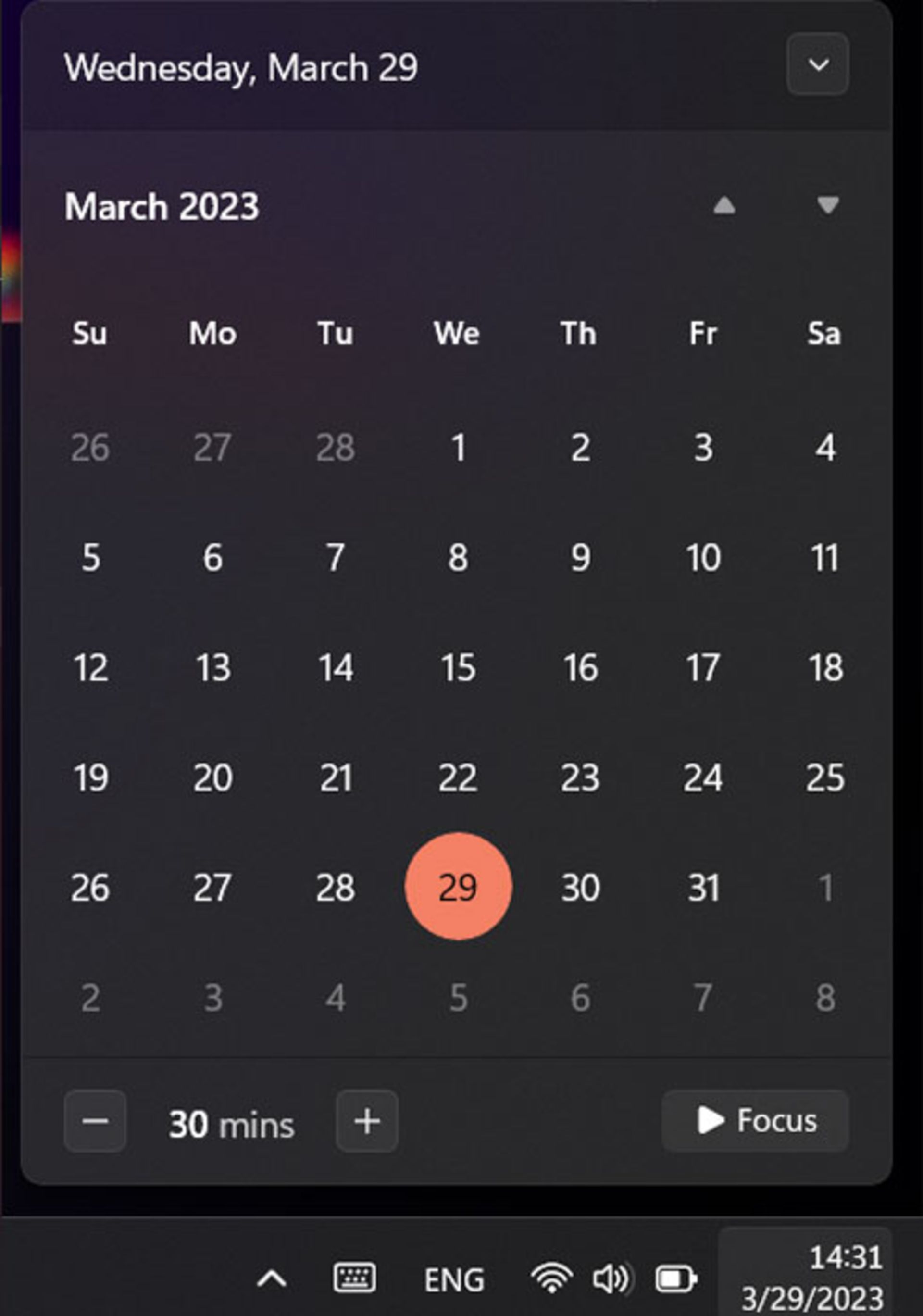This screenshot has height=1316, width=923.
Task: Select March 15 in the calendar
Action: 458,667
